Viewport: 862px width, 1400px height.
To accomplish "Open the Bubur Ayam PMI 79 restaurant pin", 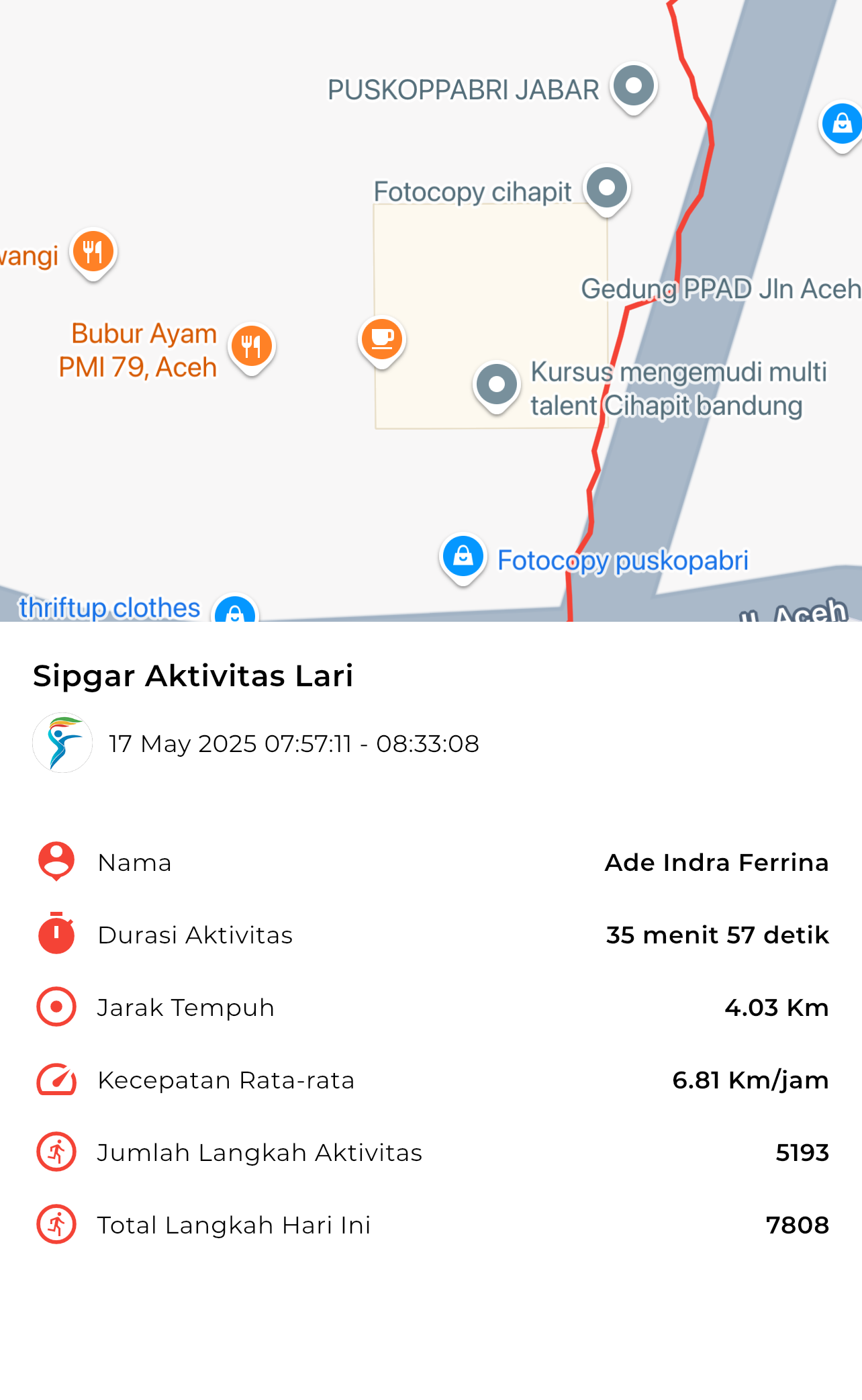I will click(252, 348).
